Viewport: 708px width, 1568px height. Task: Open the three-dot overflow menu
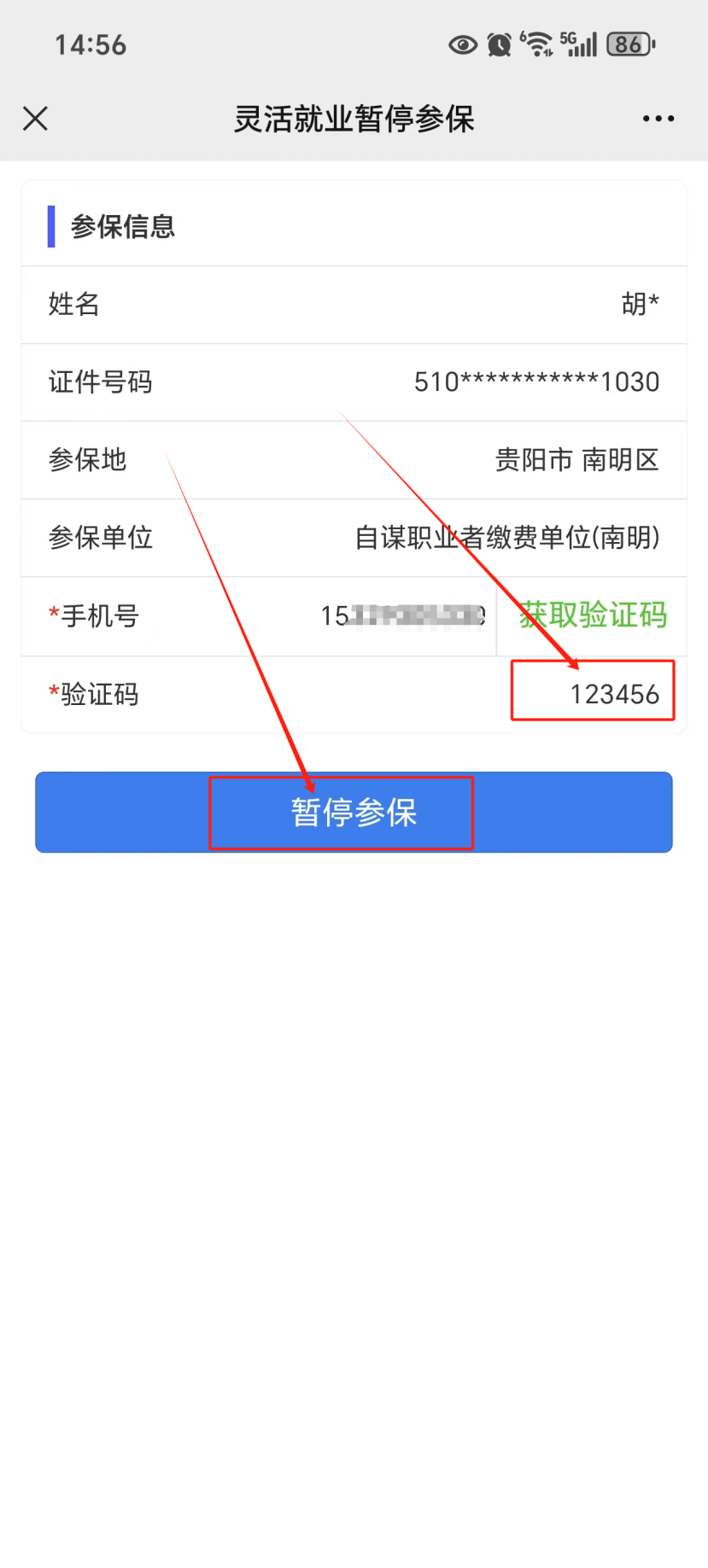[x=658, y=119]
